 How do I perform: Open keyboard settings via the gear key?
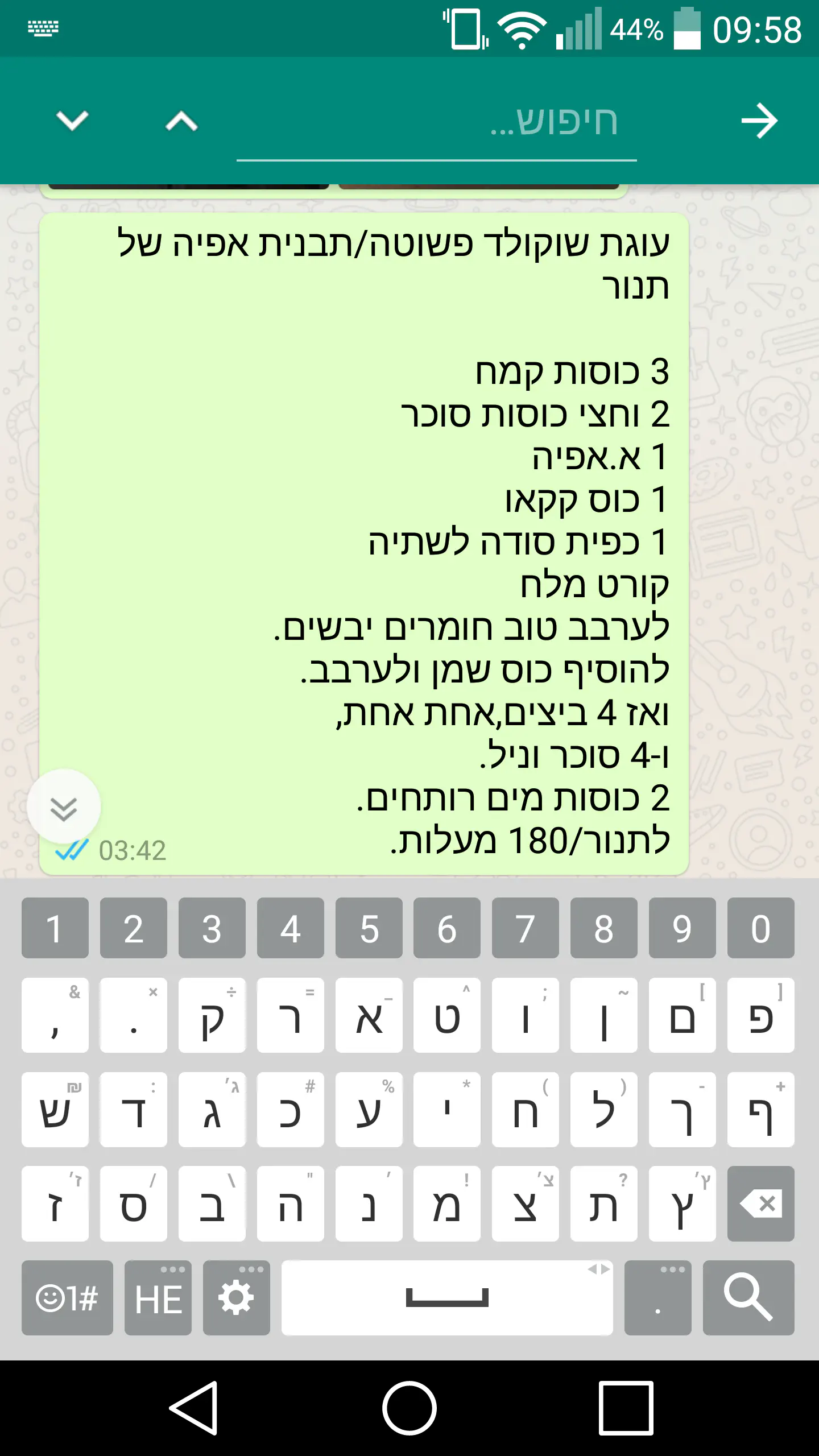[236, 1298]
